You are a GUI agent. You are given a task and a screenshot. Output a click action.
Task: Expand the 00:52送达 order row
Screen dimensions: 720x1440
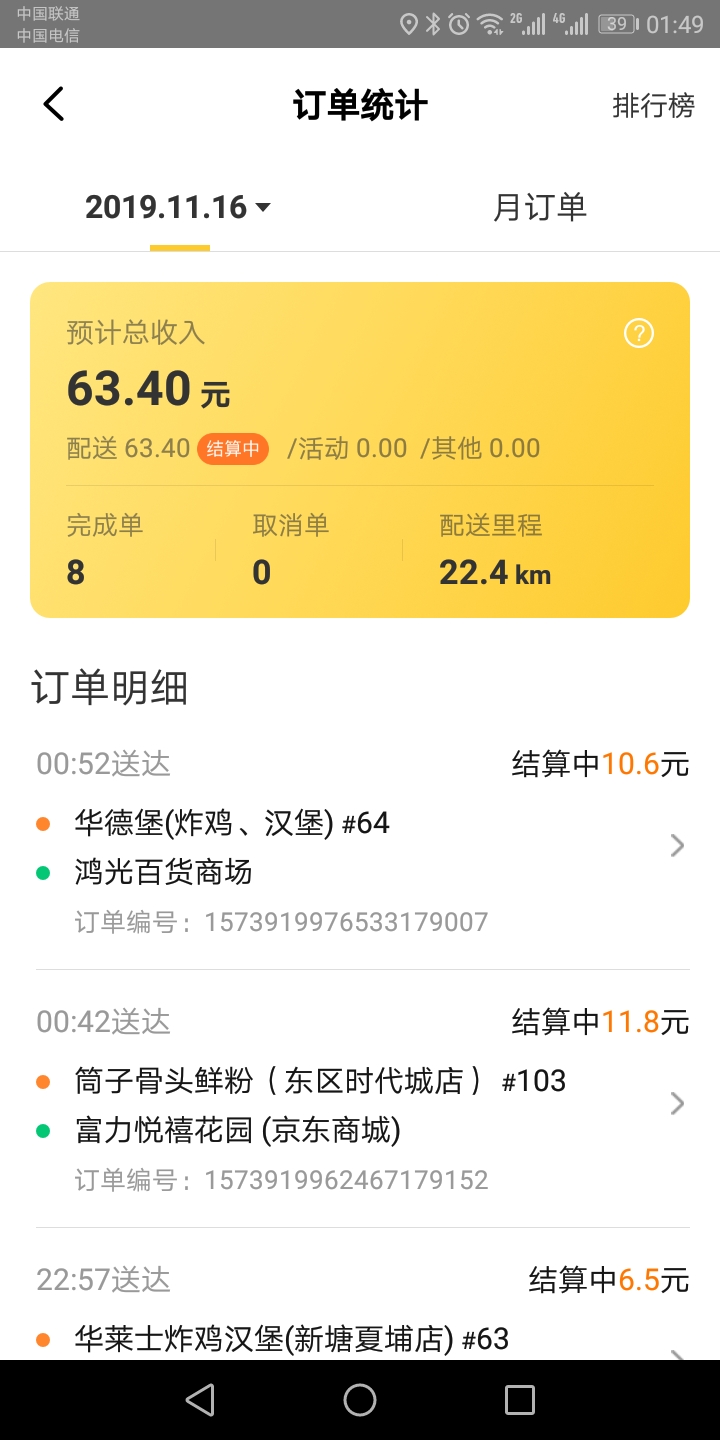(103, 763)
